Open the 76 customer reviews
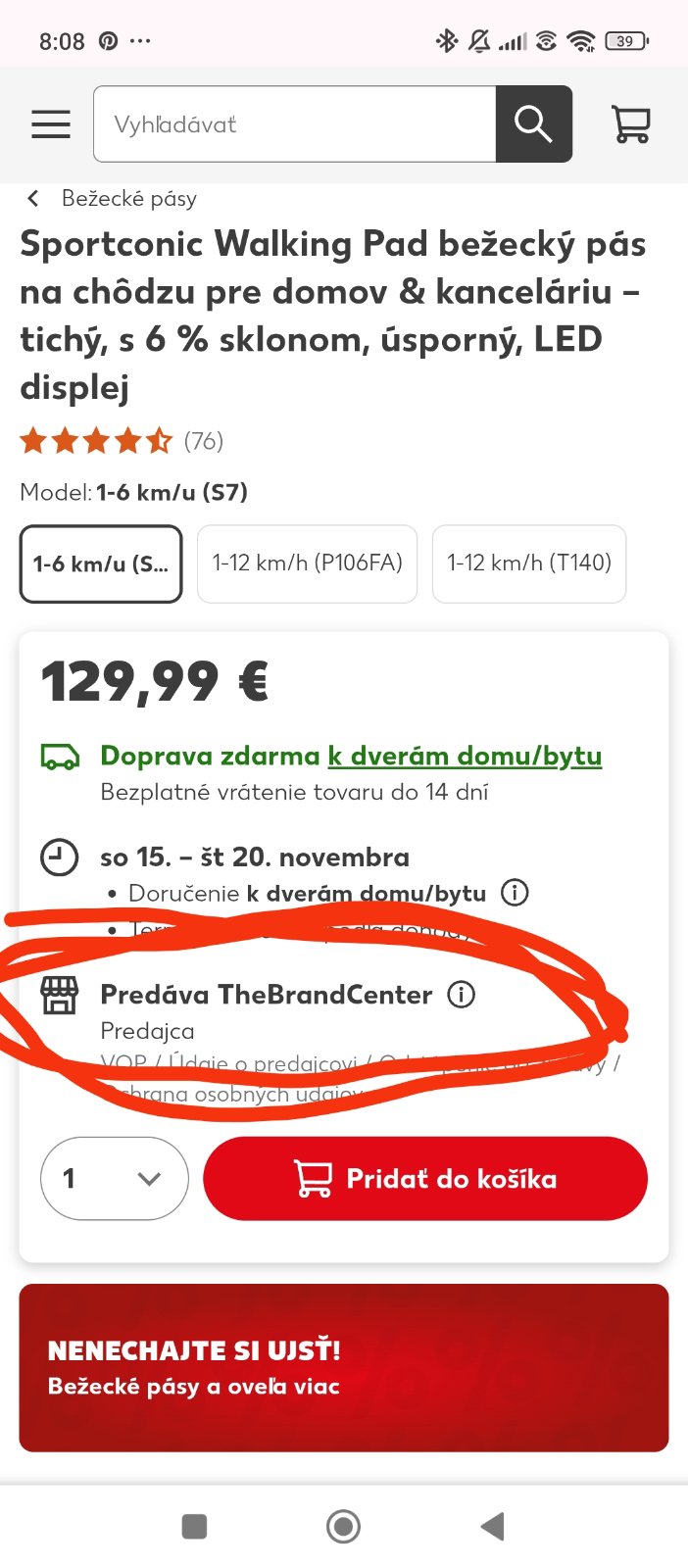The height and width of the screenshot is (1568, 688). pyautogui.click(x=204, y=441)
